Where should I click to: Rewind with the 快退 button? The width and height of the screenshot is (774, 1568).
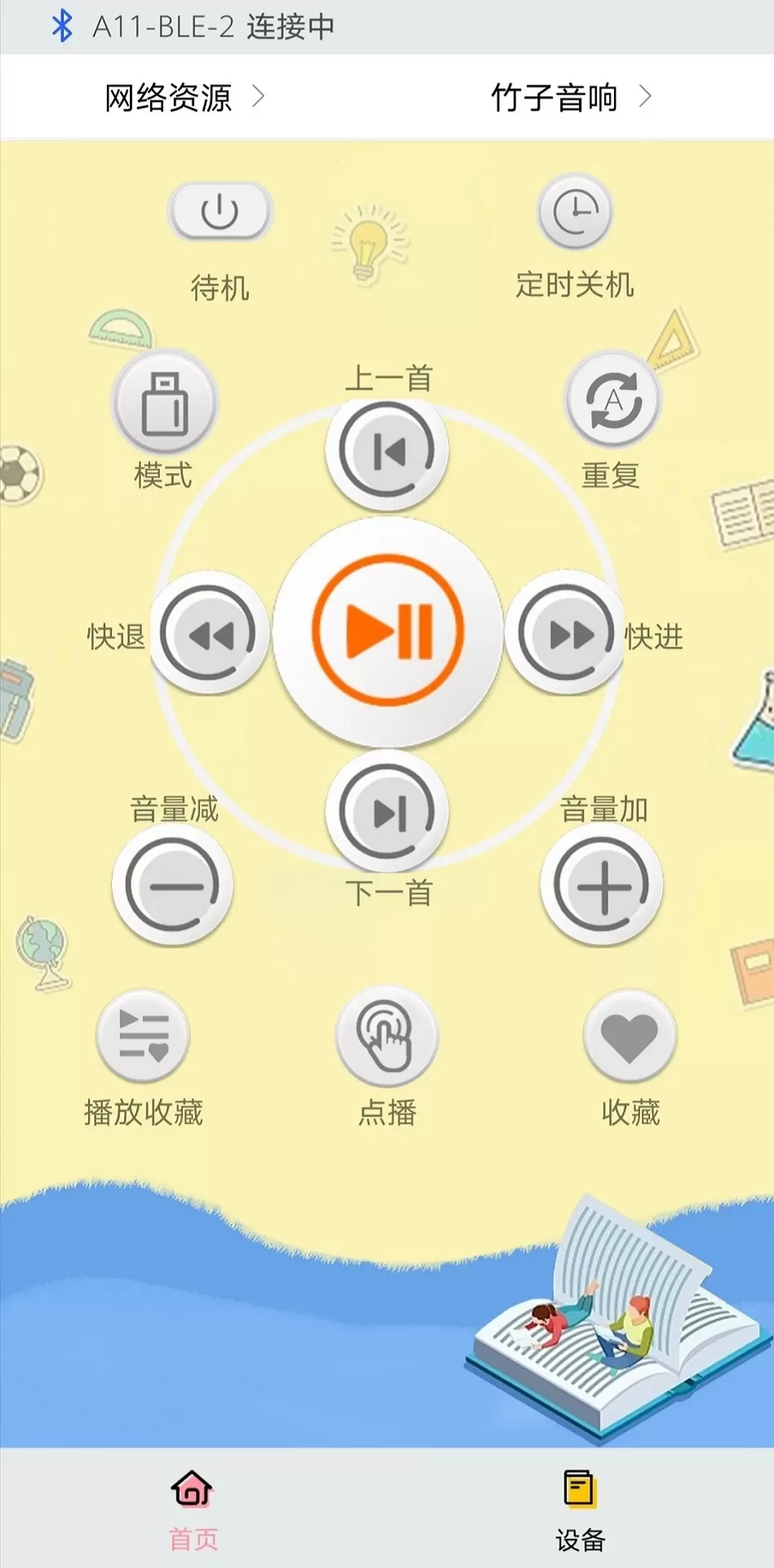point(208,633)
